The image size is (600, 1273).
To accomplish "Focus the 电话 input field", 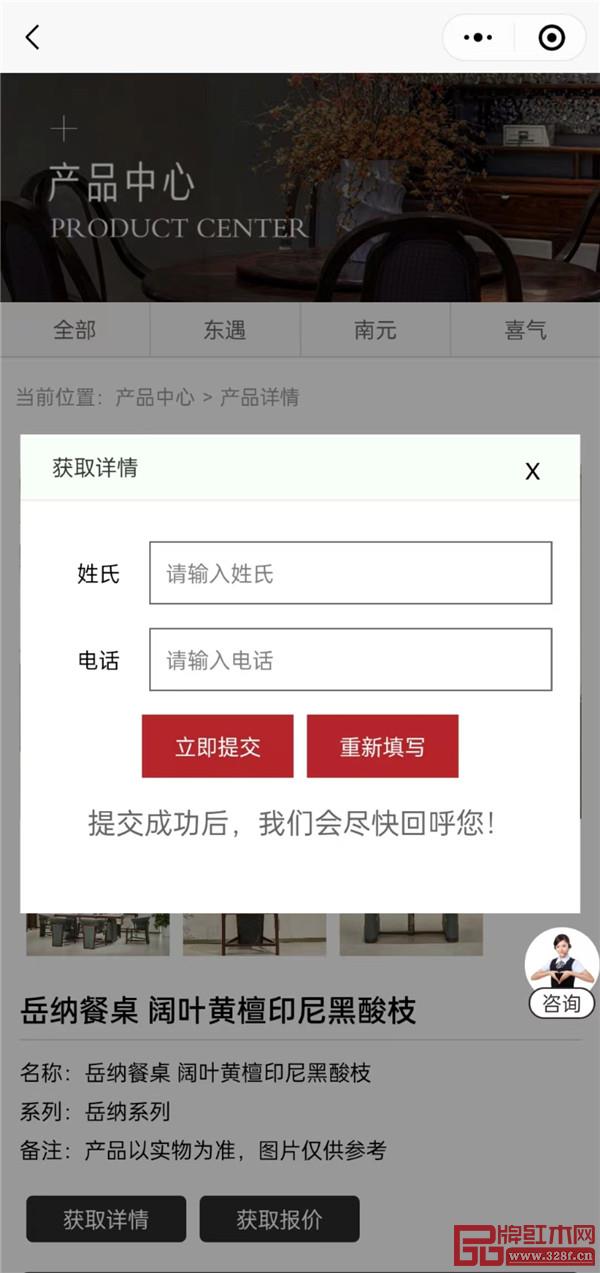I will click(350, 660).
